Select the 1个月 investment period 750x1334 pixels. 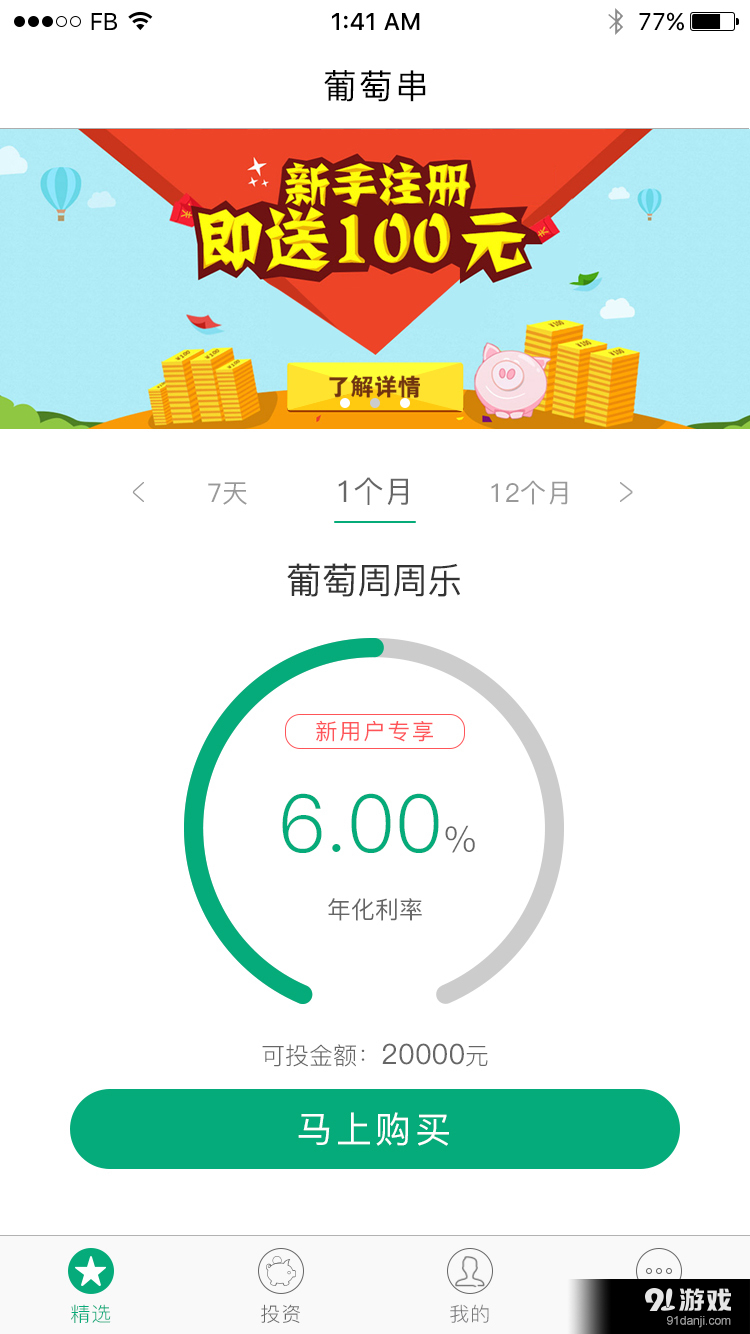(x=375, y=492)
